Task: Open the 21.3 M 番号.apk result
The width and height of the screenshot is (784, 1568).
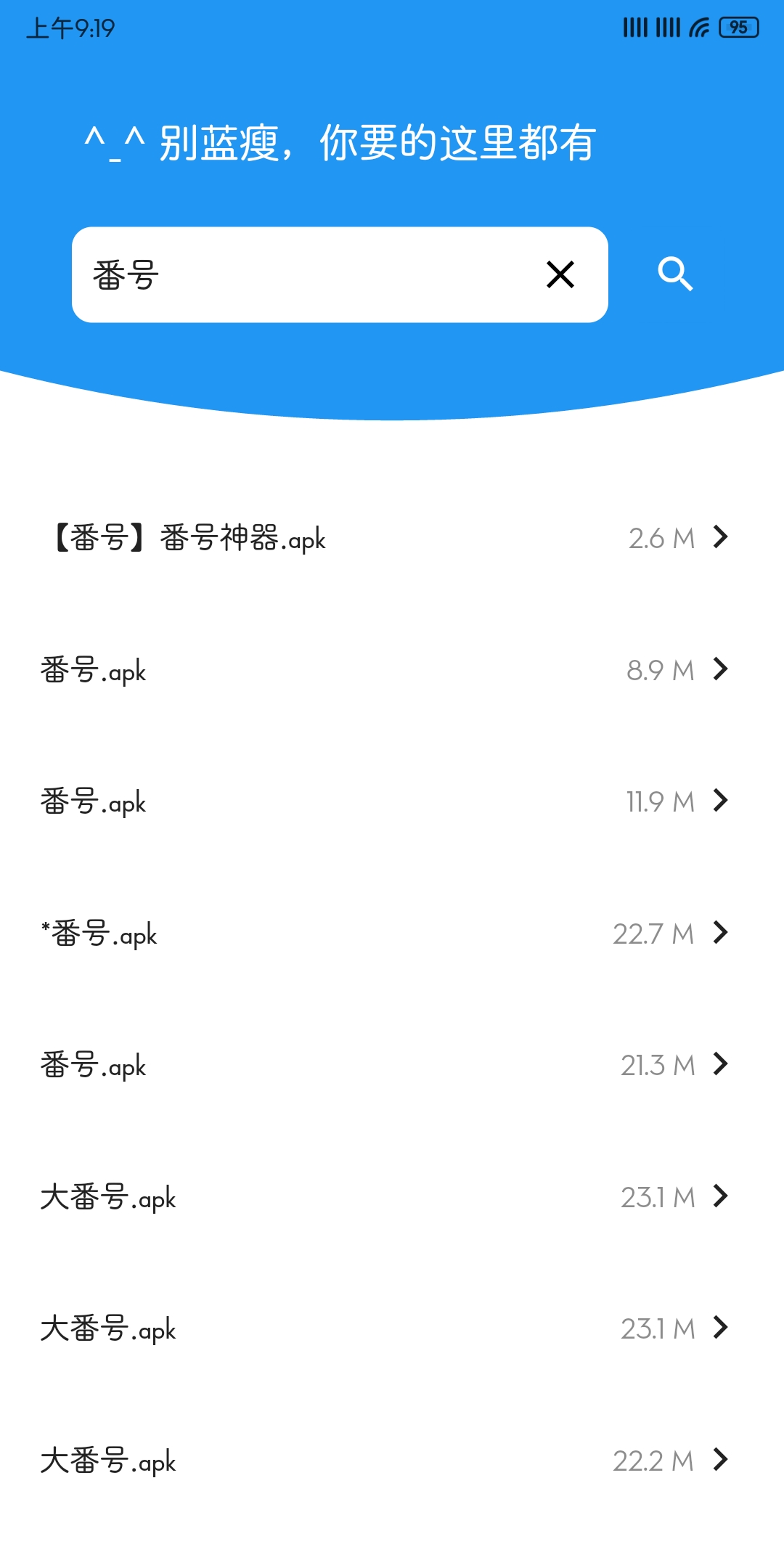Action: click(392, 1065)
